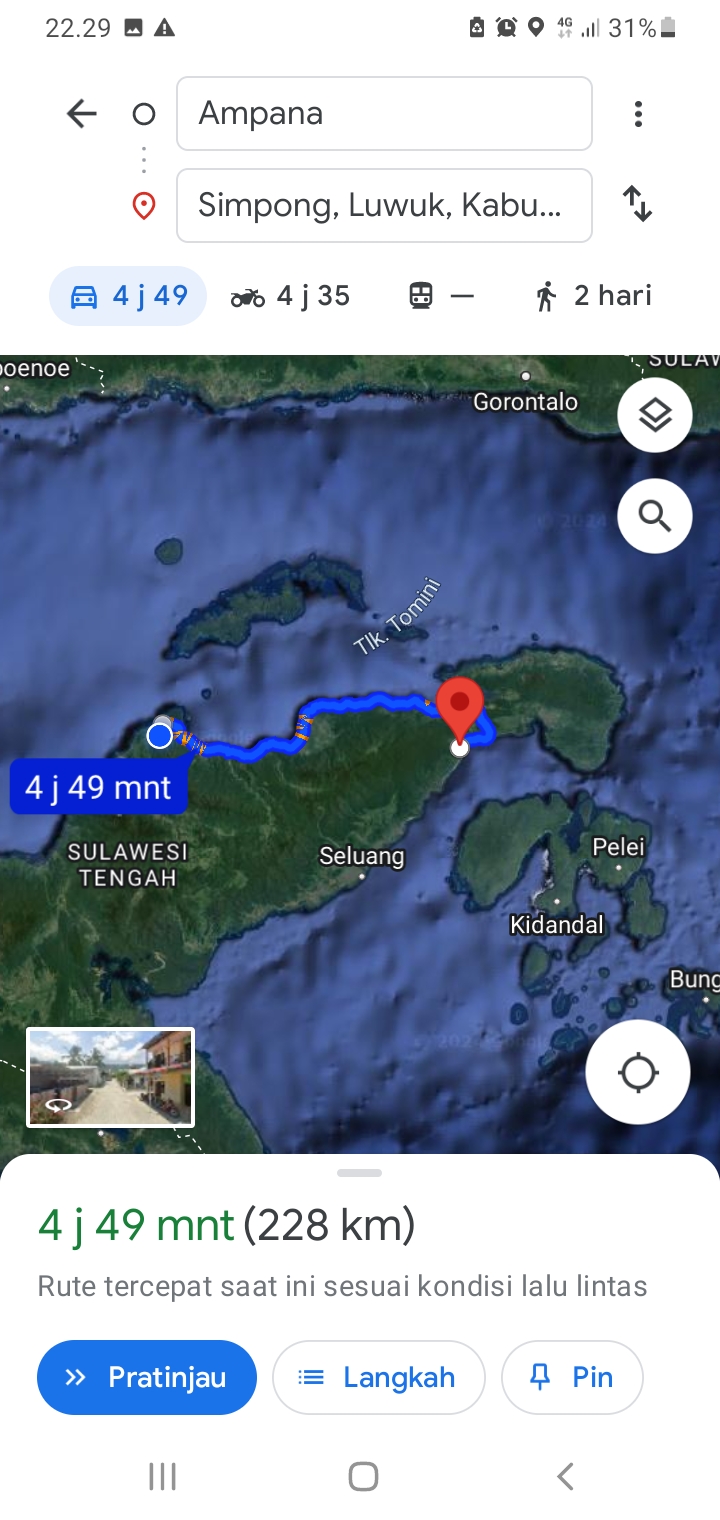Show the Langkah step list
Viewport: 720px width, 1520px height.
coord(379,1377)
